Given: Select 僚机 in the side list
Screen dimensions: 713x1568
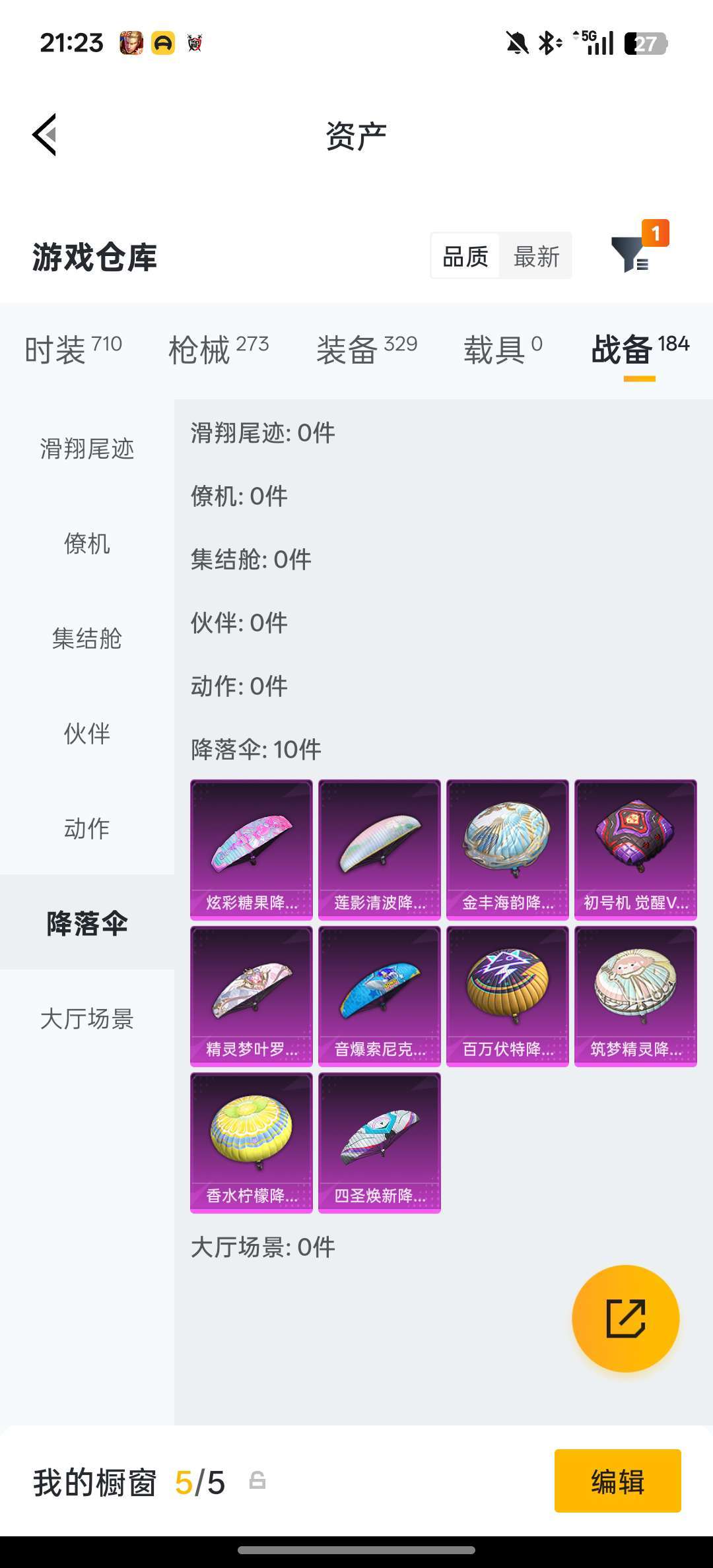Looking at the screenshot, I should pyautogui.click(x=87, y=544).
